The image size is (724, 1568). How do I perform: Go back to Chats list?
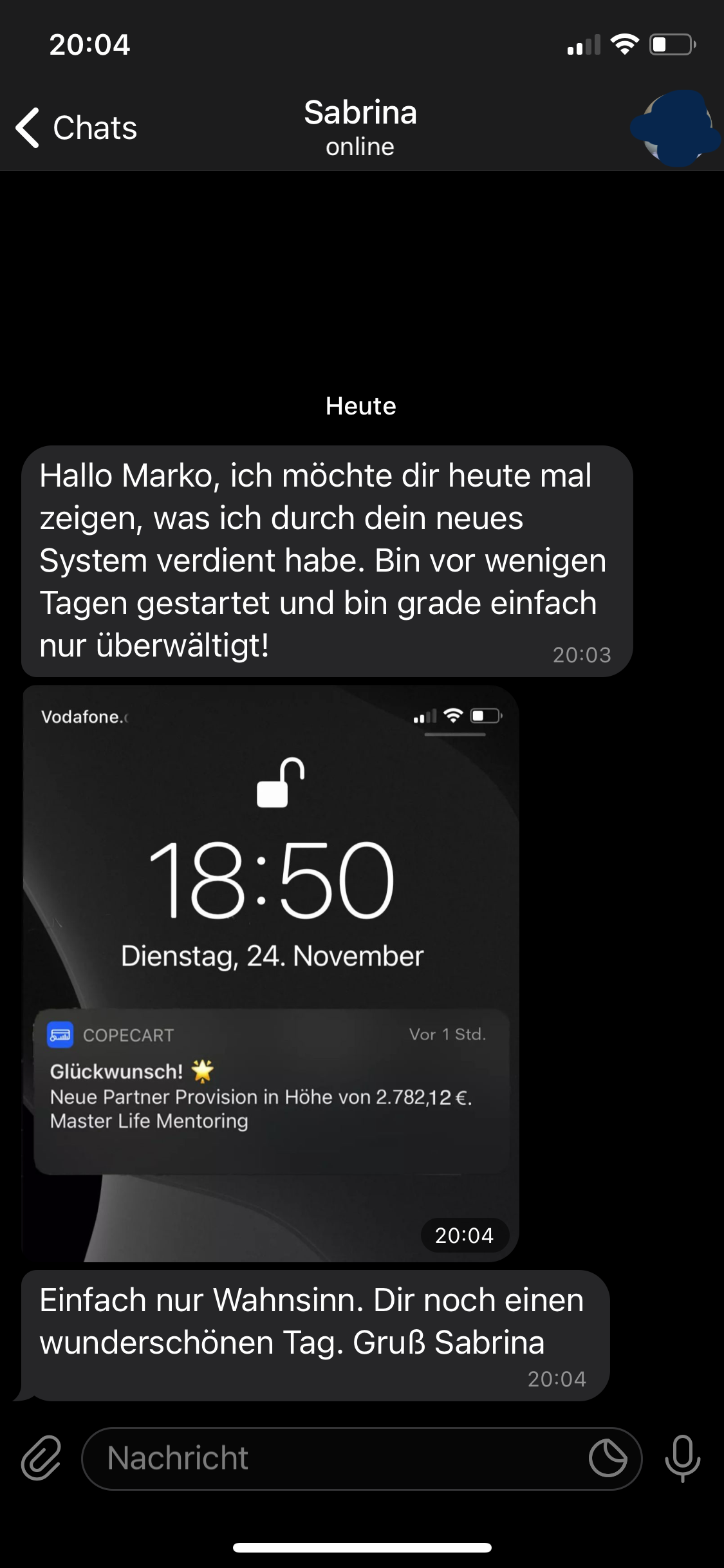(x=76, y=127)
